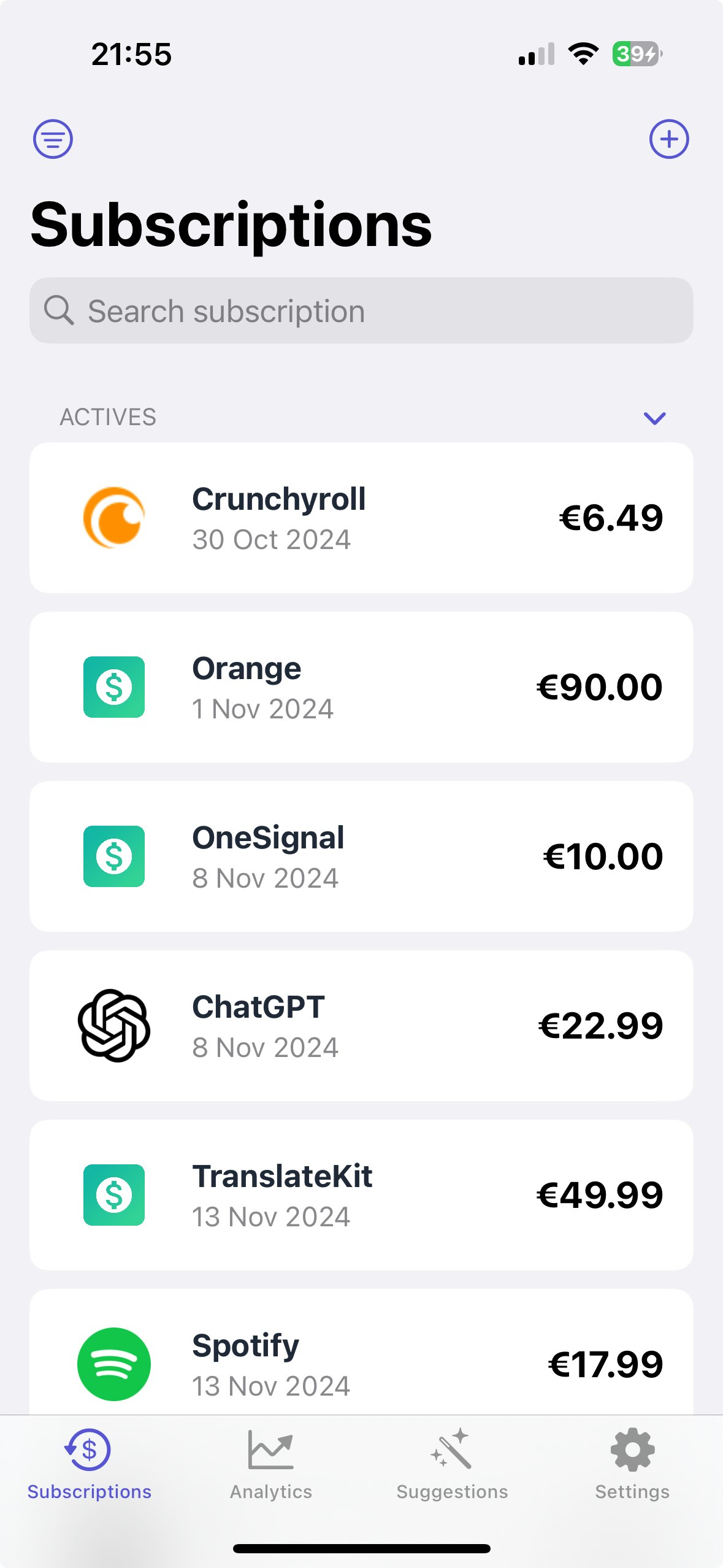View OneSignal subscription details
This screenshot has height=1568, width=723.
pos(361,856)
